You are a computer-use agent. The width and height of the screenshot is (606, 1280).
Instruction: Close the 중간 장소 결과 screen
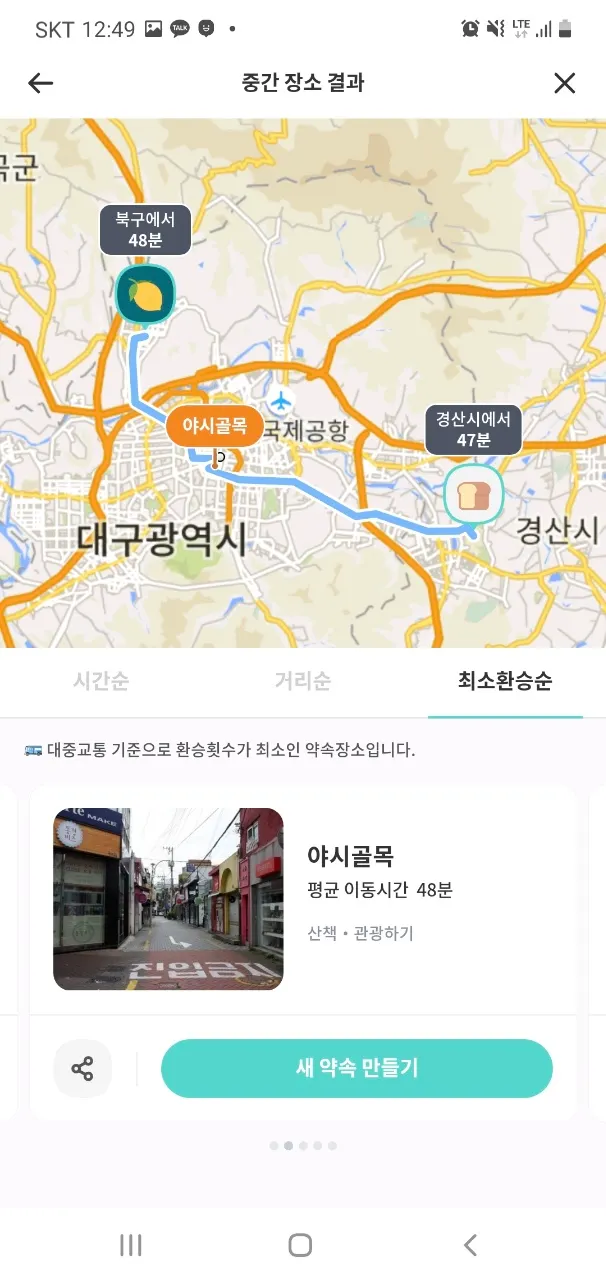click(565, 83)
